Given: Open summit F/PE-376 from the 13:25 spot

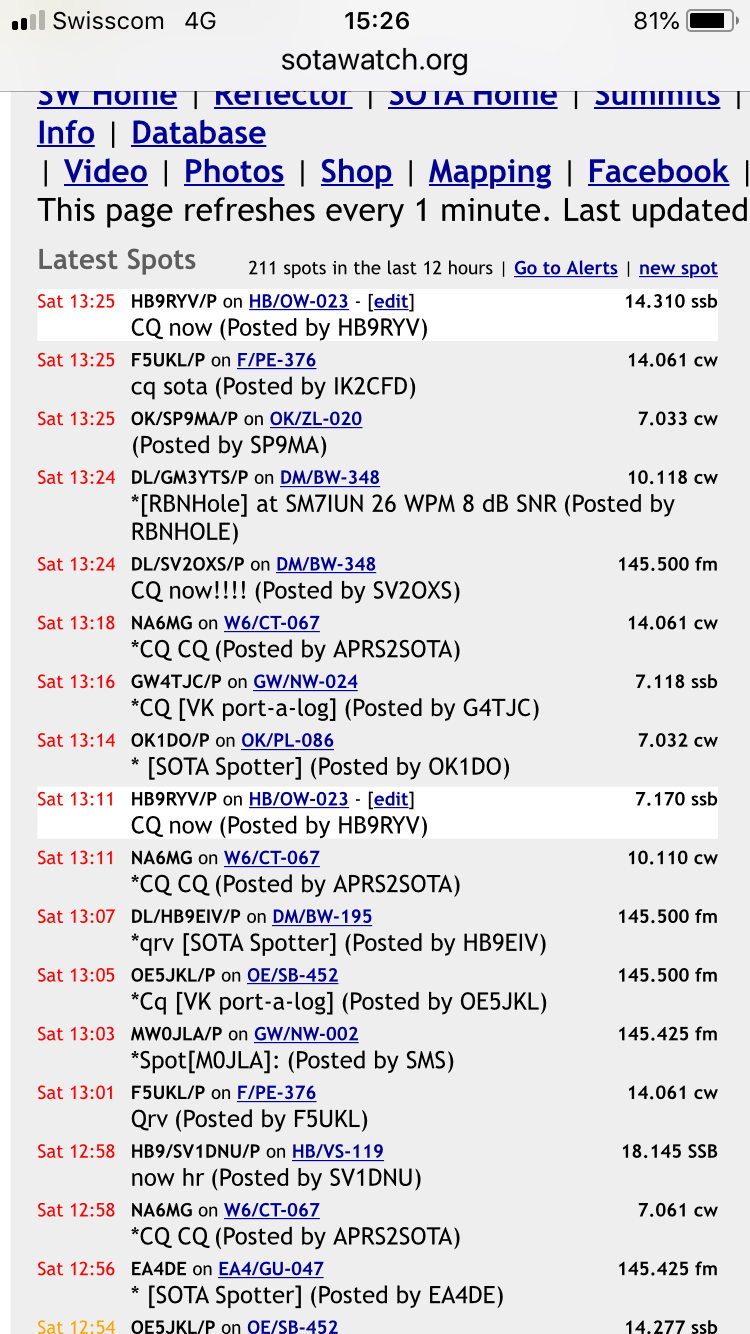Looking at the screenshot, I should coord(276,360).
